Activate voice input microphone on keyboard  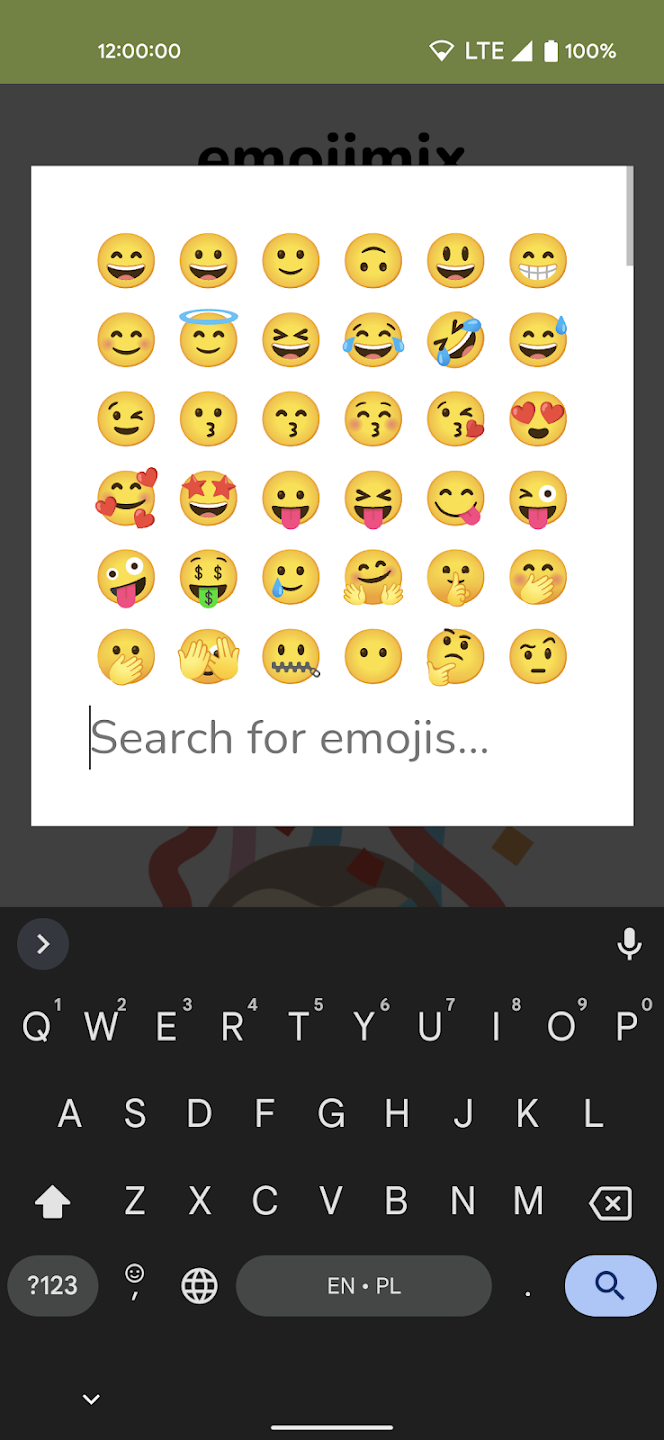[x=629, y=944]
